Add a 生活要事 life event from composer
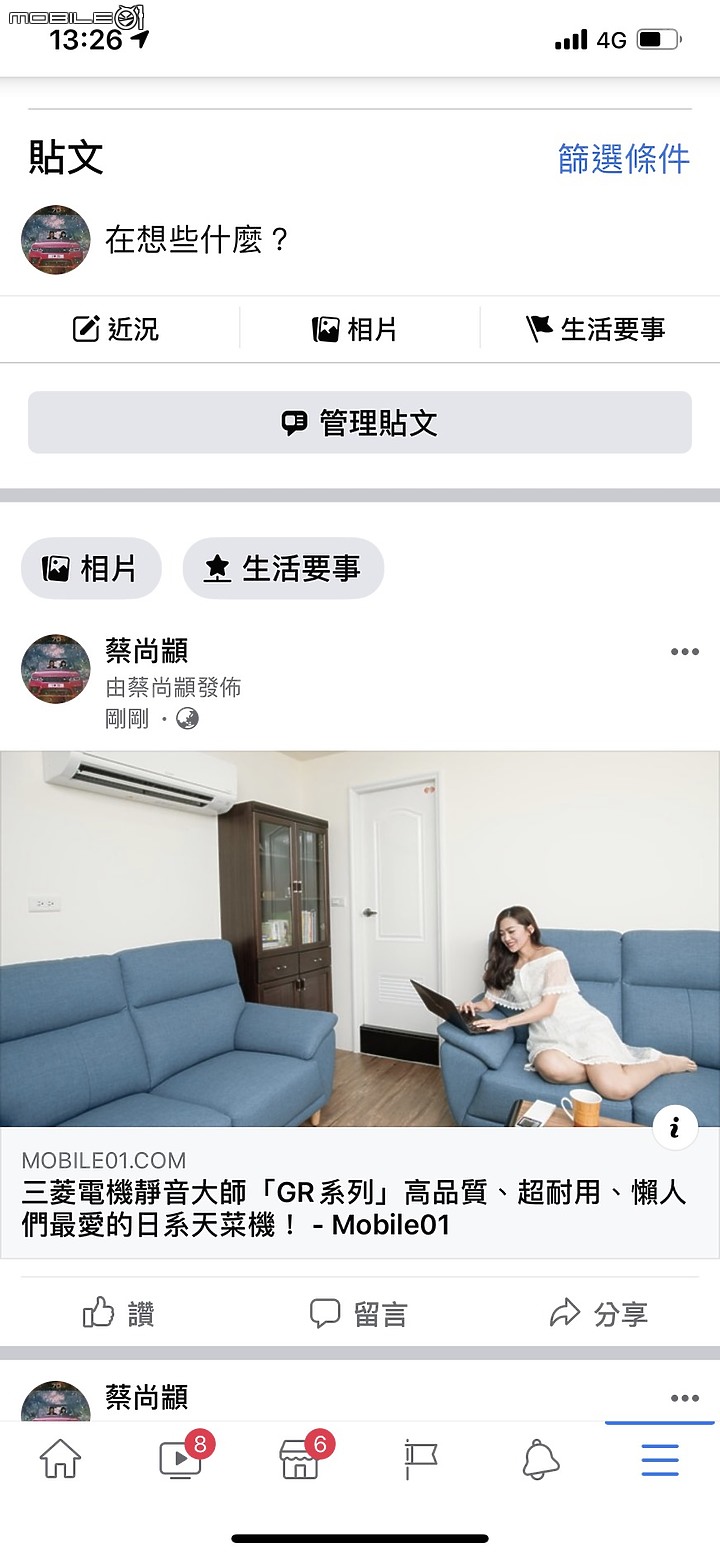 tap(596, 329)
